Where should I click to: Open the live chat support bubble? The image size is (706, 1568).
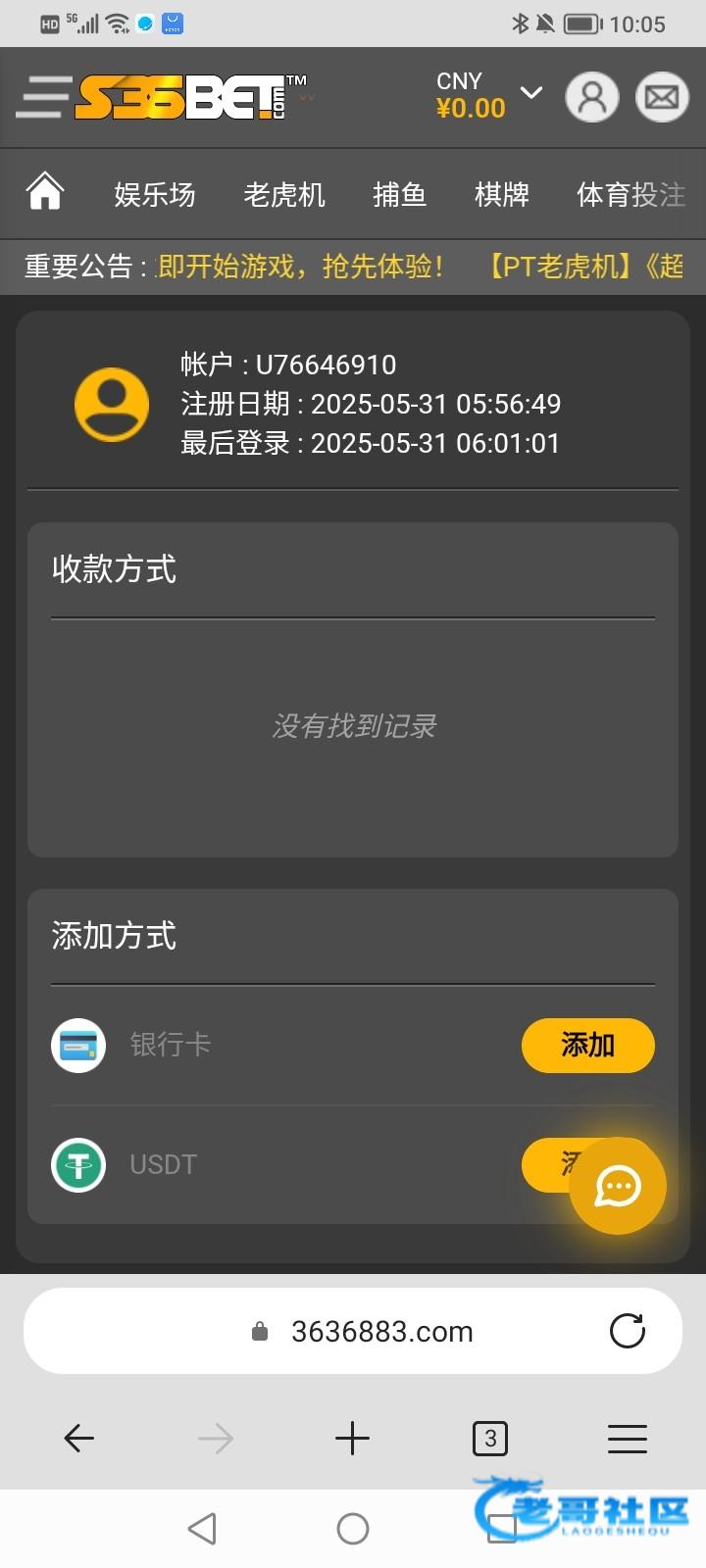coord(618,1187)
